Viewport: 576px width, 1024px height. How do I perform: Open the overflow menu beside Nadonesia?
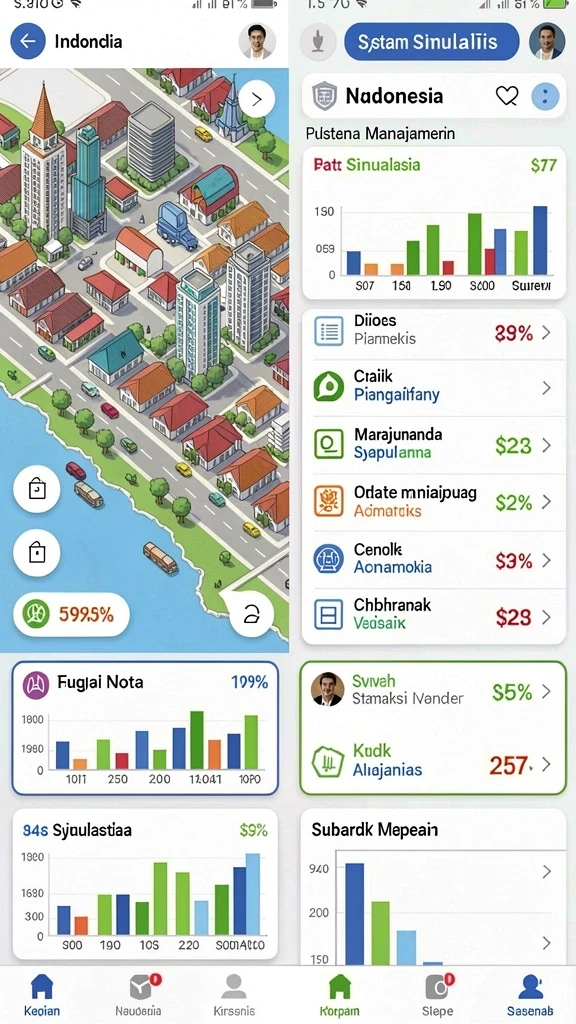(545, 97)
